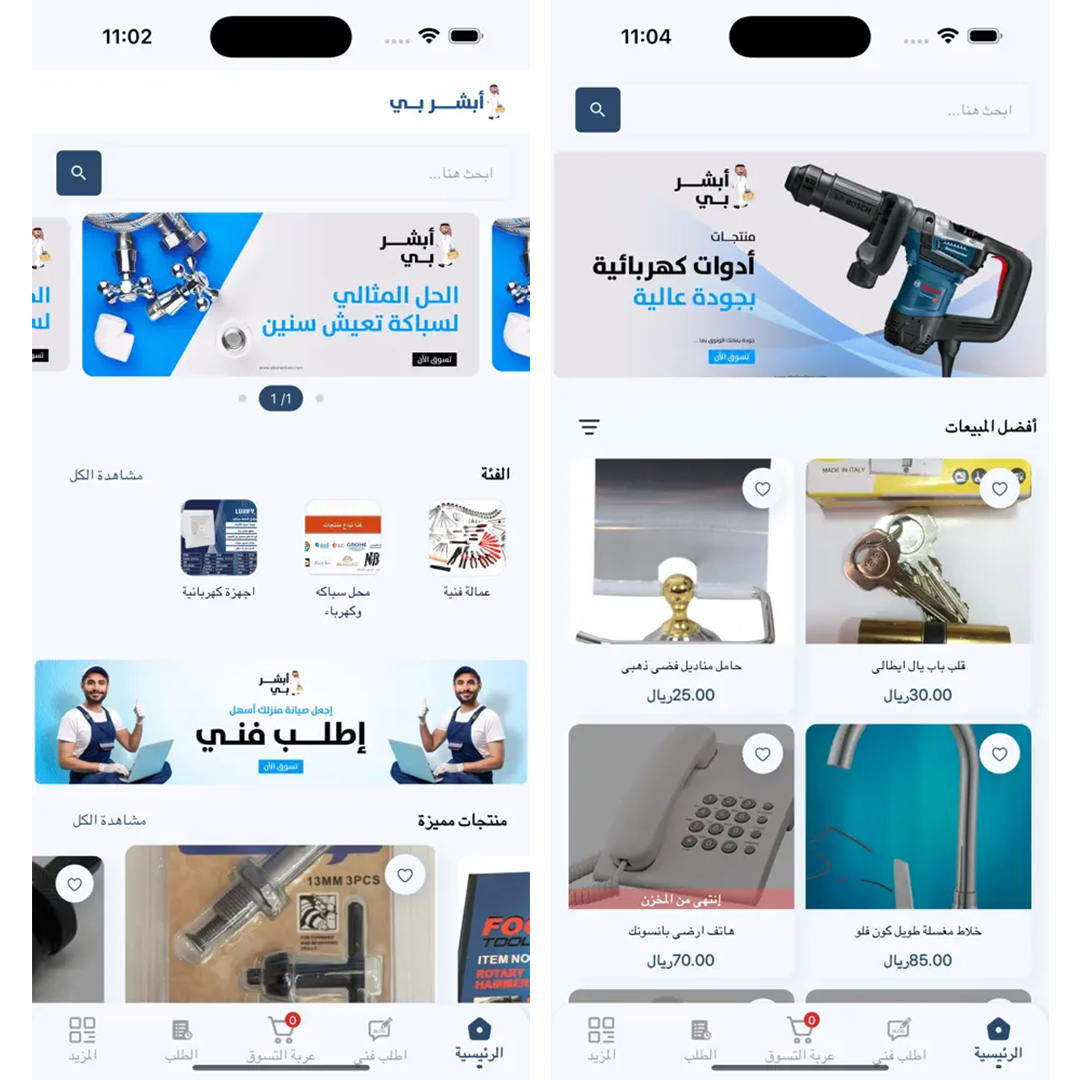Image resolution: width=1080 pixels, height=1080 pixels.
Task: Open the plumbing banner الحل المثالي لسباكة
Action: [281, 294]
